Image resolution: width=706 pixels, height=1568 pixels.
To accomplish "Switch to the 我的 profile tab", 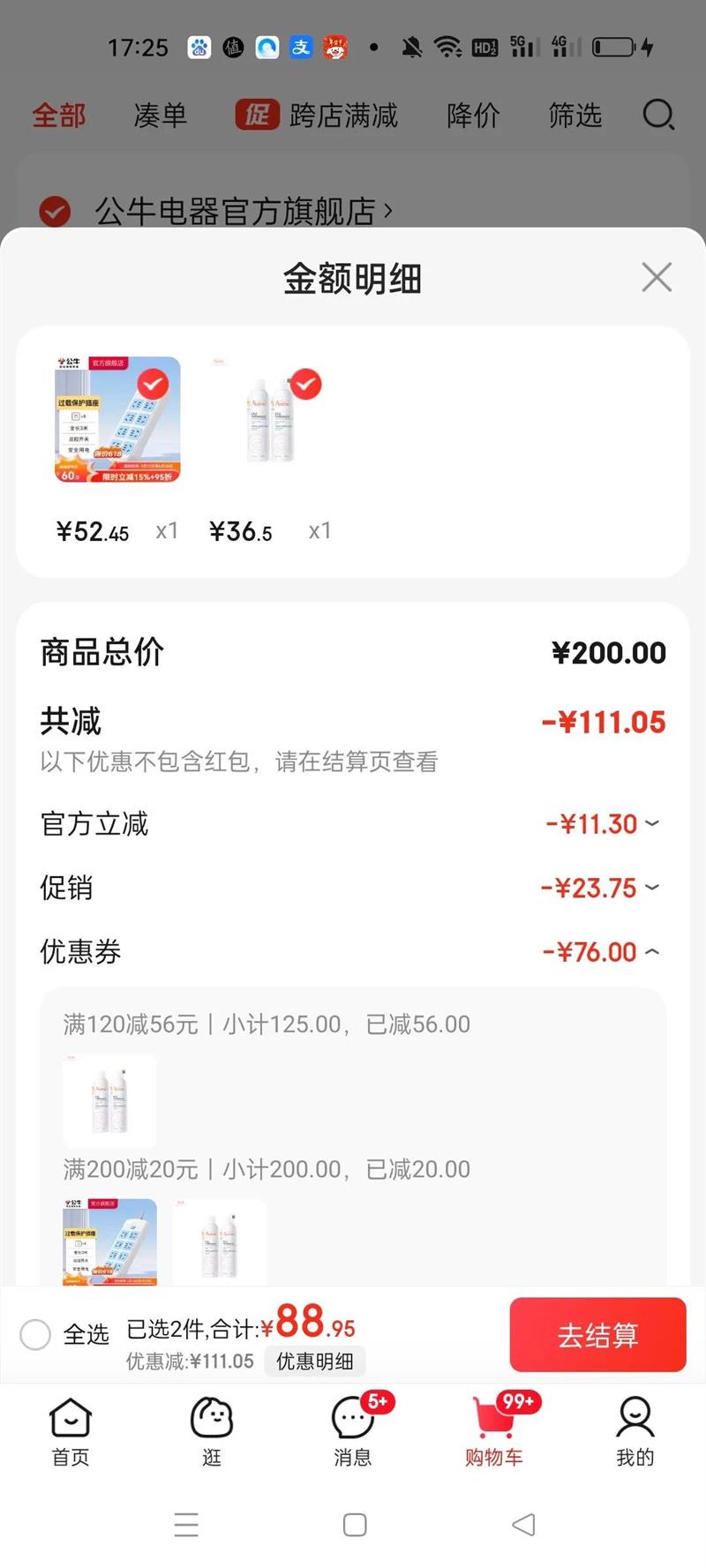I will tap(635, 1431).
